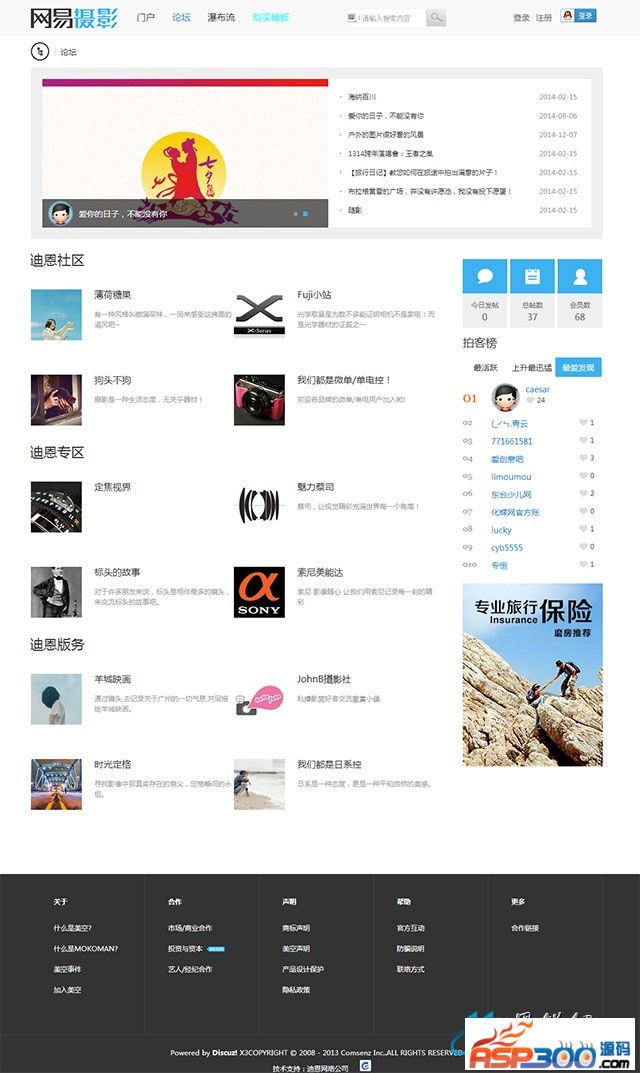Open 联络方式 footer link
The width and height of the screenshot is (640, 1073).
pos(410,969)
